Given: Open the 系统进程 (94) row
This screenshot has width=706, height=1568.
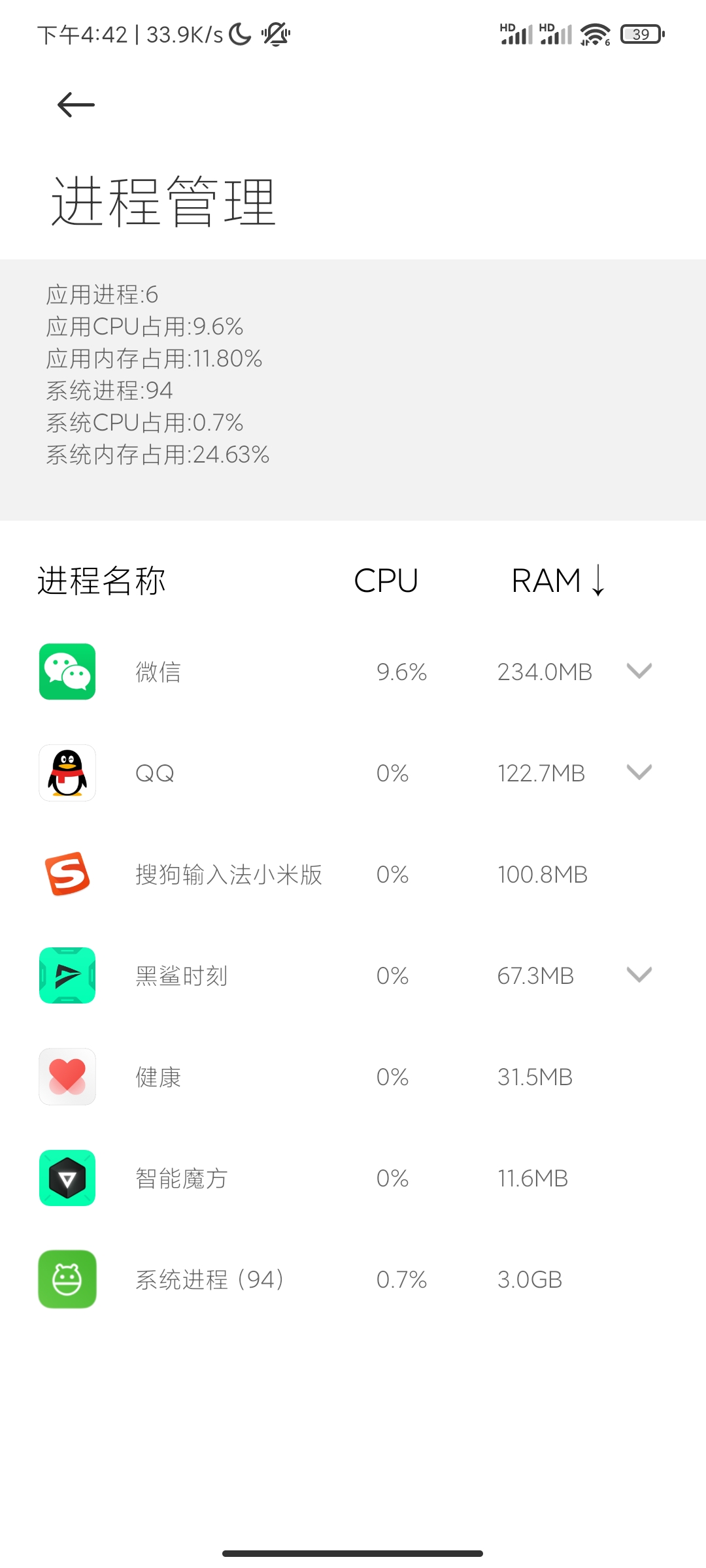Looking at the screenshot, I should pos(353,1279).
